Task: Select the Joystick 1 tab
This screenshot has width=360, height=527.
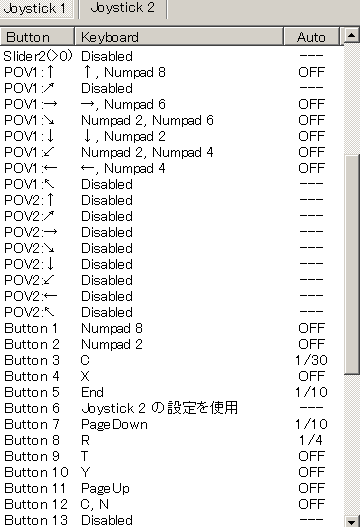Action: (x=36, y=9)
